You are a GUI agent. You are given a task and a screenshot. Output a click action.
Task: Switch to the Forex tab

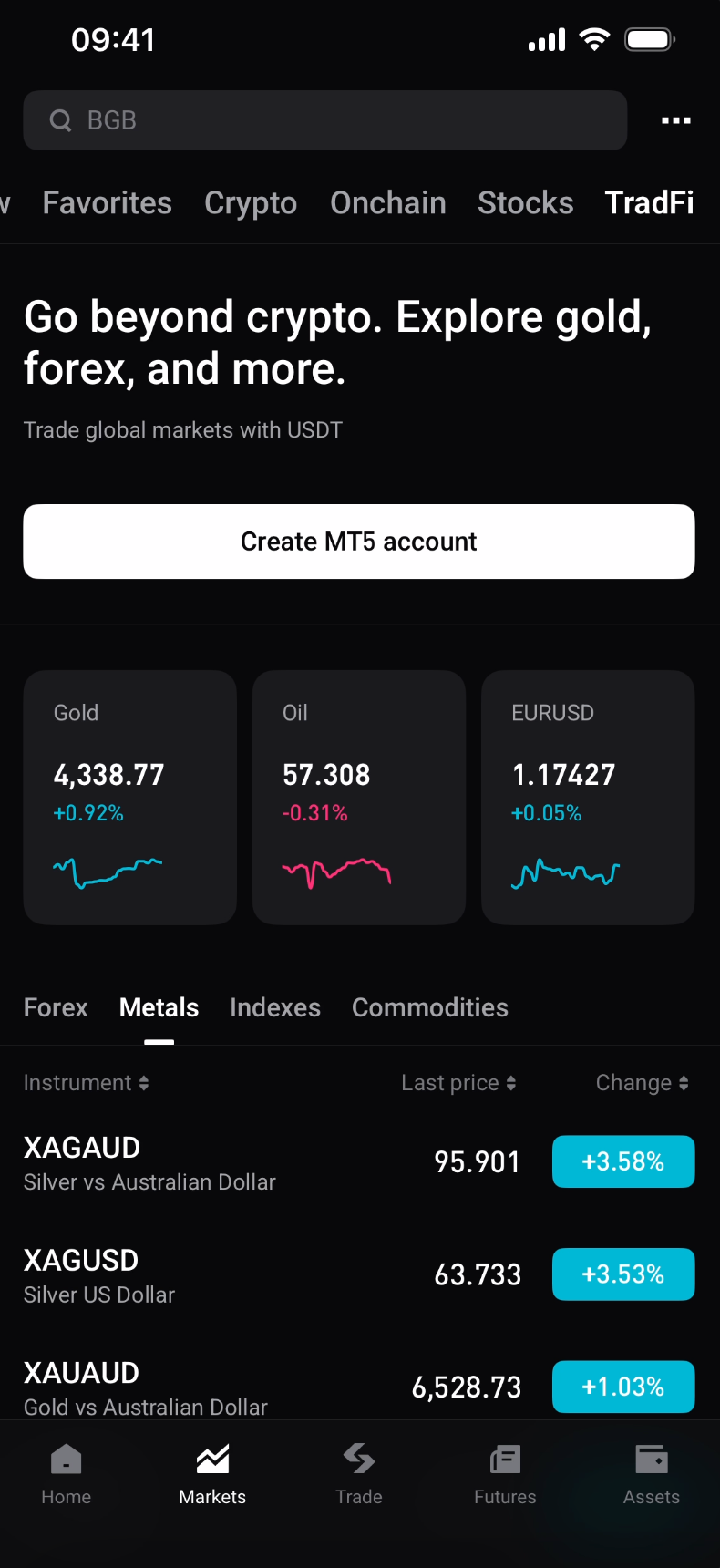tap(55, 1007)
